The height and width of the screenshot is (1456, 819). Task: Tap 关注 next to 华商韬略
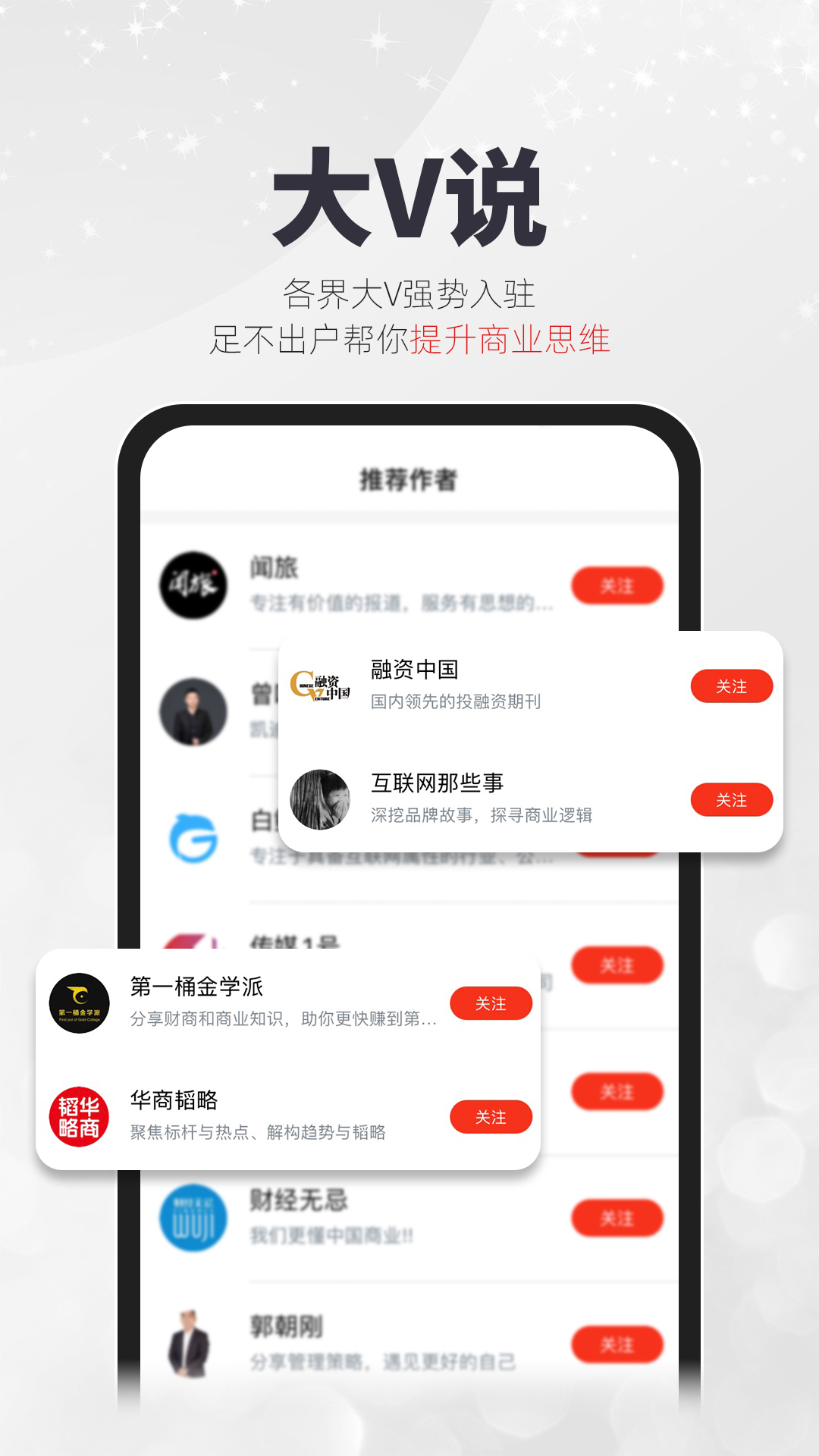pyautogui.click(x=491, y=1116)
